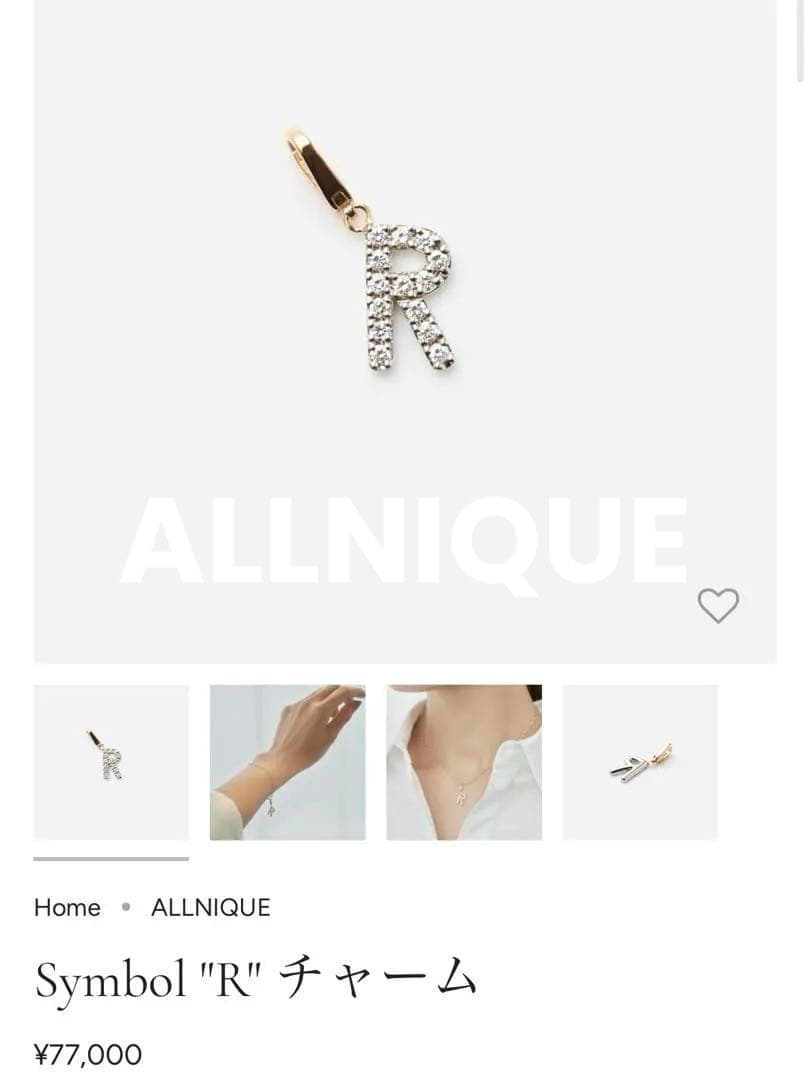View the charm side-angle thumbnail
This screenshot has width=810, height=1080.
coord(640,762)
